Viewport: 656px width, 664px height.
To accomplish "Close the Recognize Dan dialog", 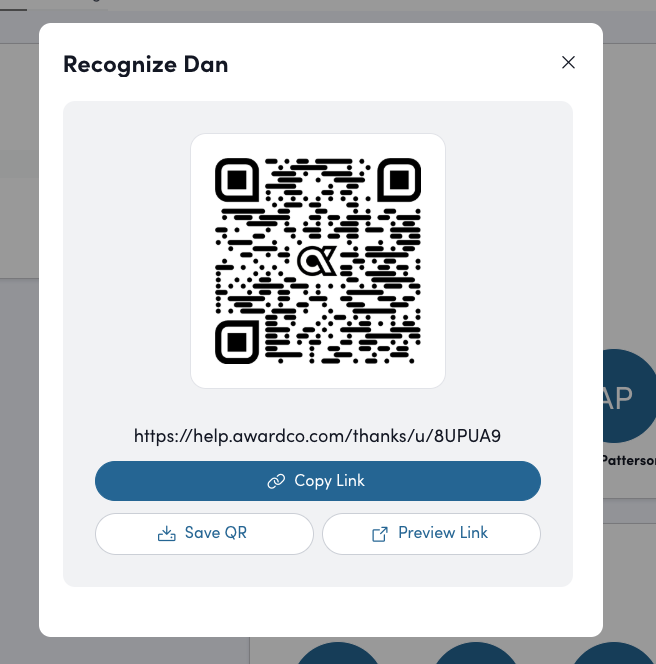I will [568, 62].
